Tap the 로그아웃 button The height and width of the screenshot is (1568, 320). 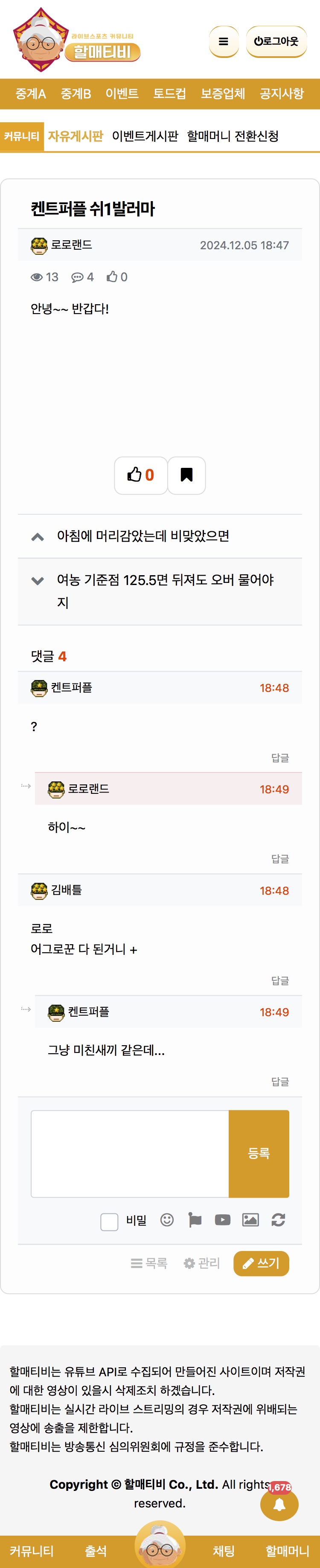tap(276, 41)
